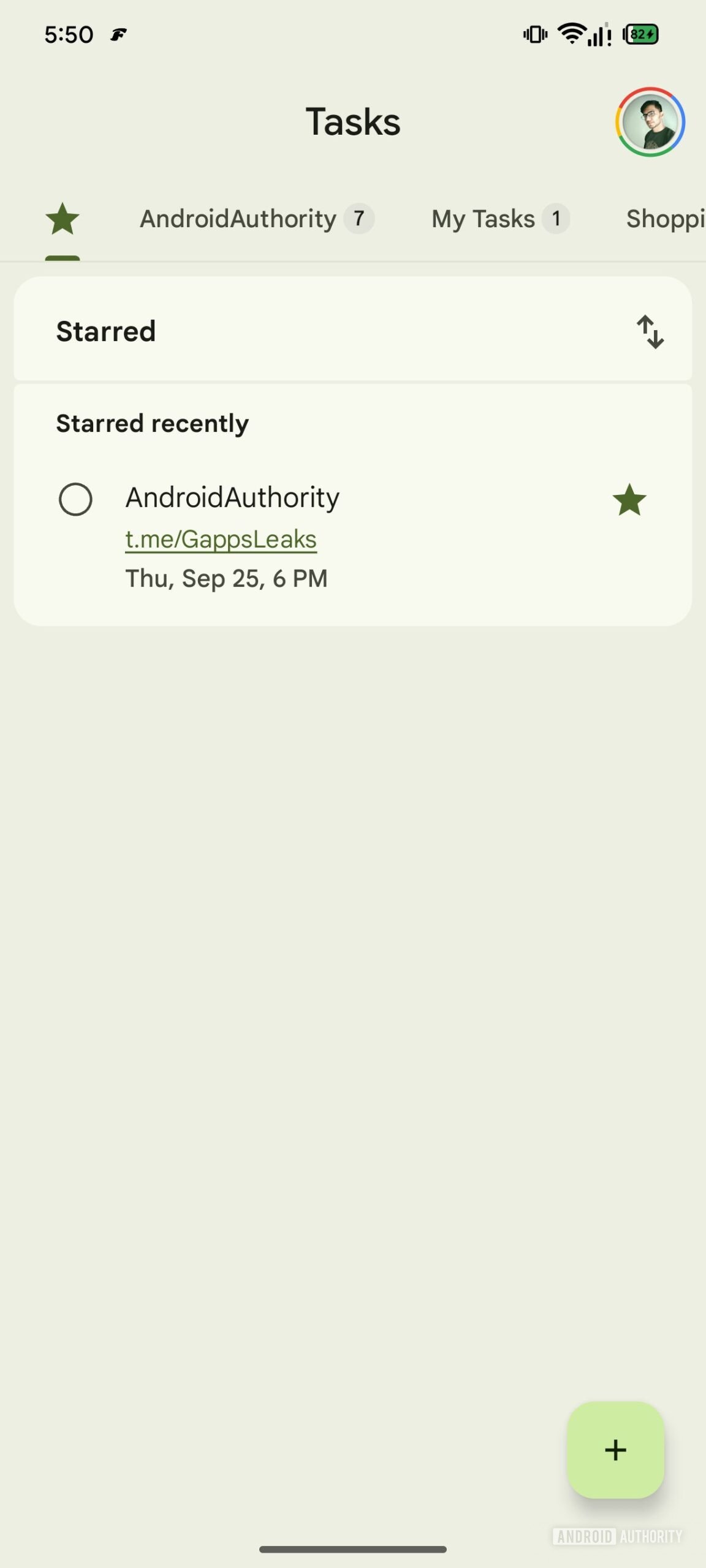Open the Shopping list tab
The height and width of the screenshot is (1568, 706).
[665, 219]
